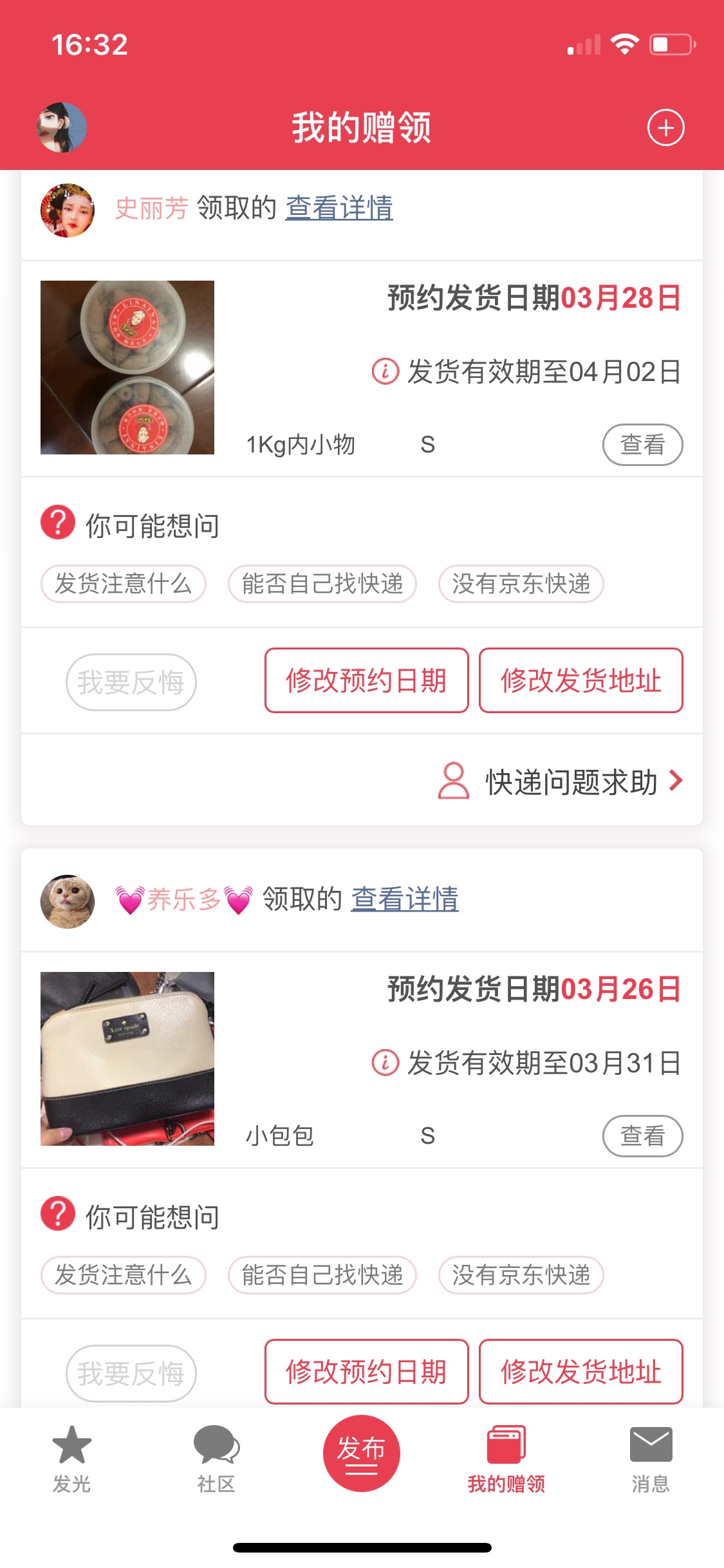Open 查看详情 link for 养乐多's claim
724x1568 pixels.
point(405,899)
